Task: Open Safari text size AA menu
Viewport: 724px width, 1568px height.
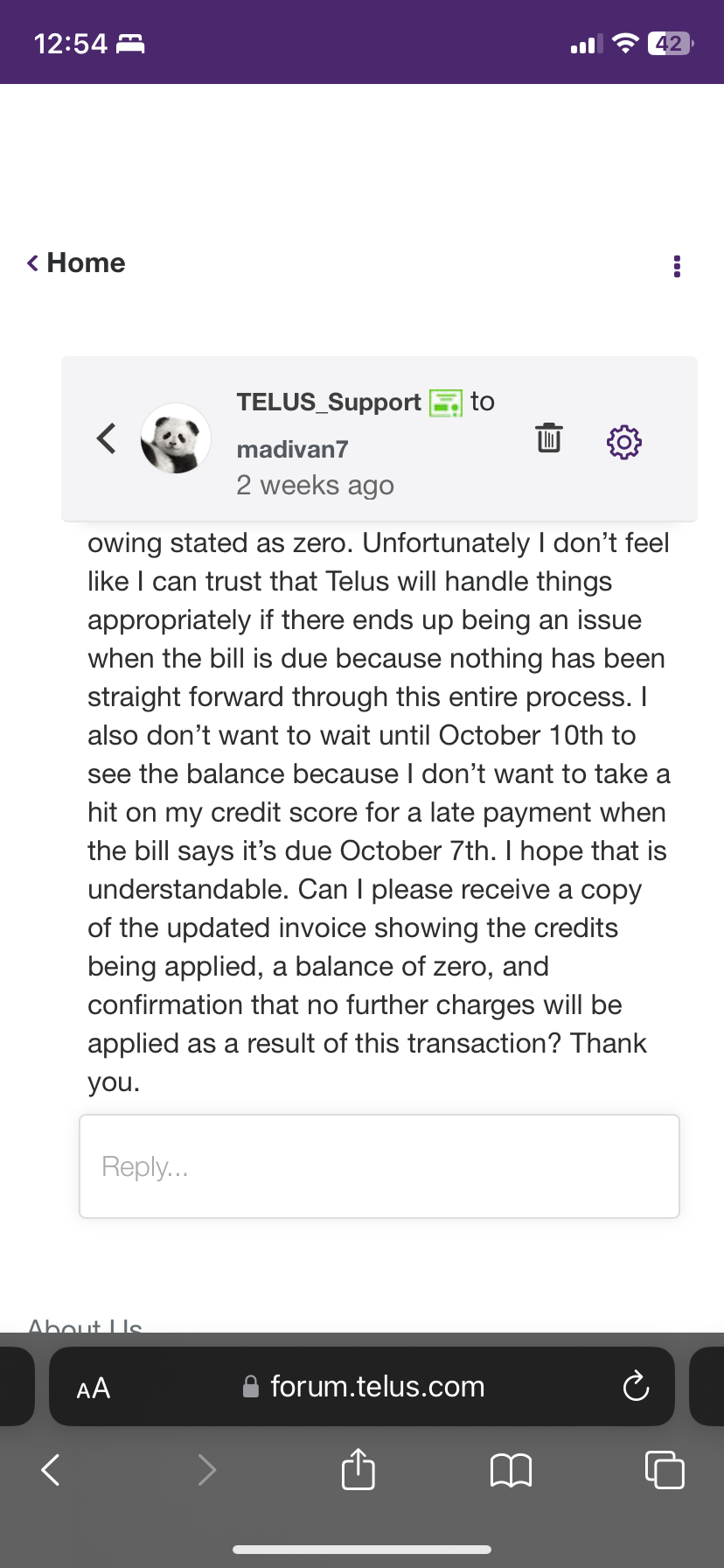Action: [94, 1389]
